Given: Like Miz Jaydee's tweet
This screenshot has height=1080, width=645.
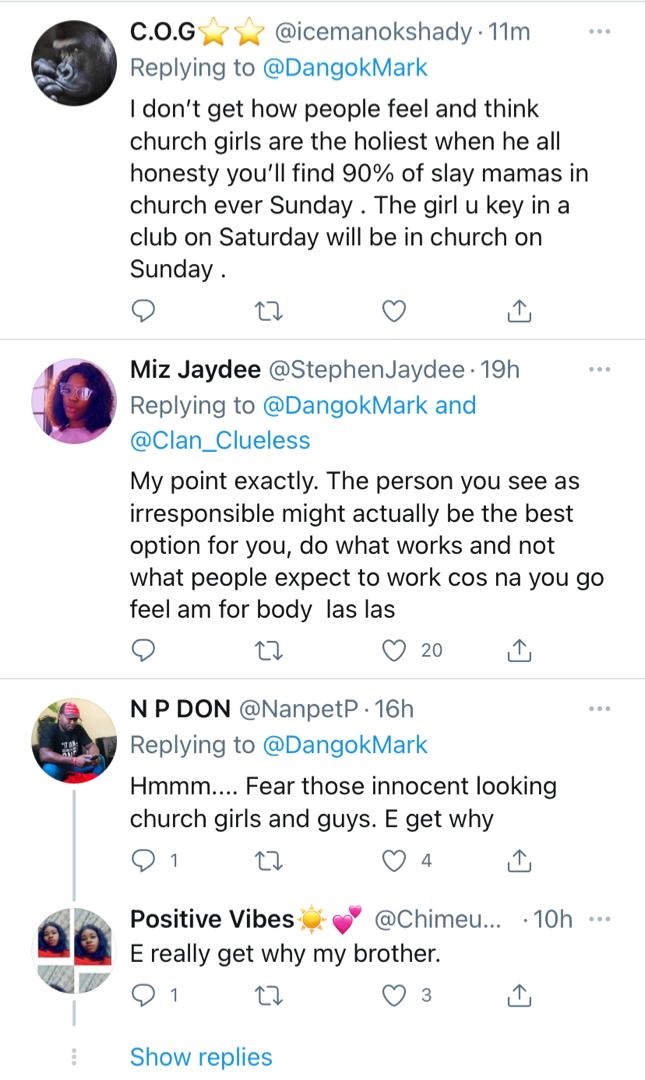Looking at the screenshot, I should [x=395, y=651].
